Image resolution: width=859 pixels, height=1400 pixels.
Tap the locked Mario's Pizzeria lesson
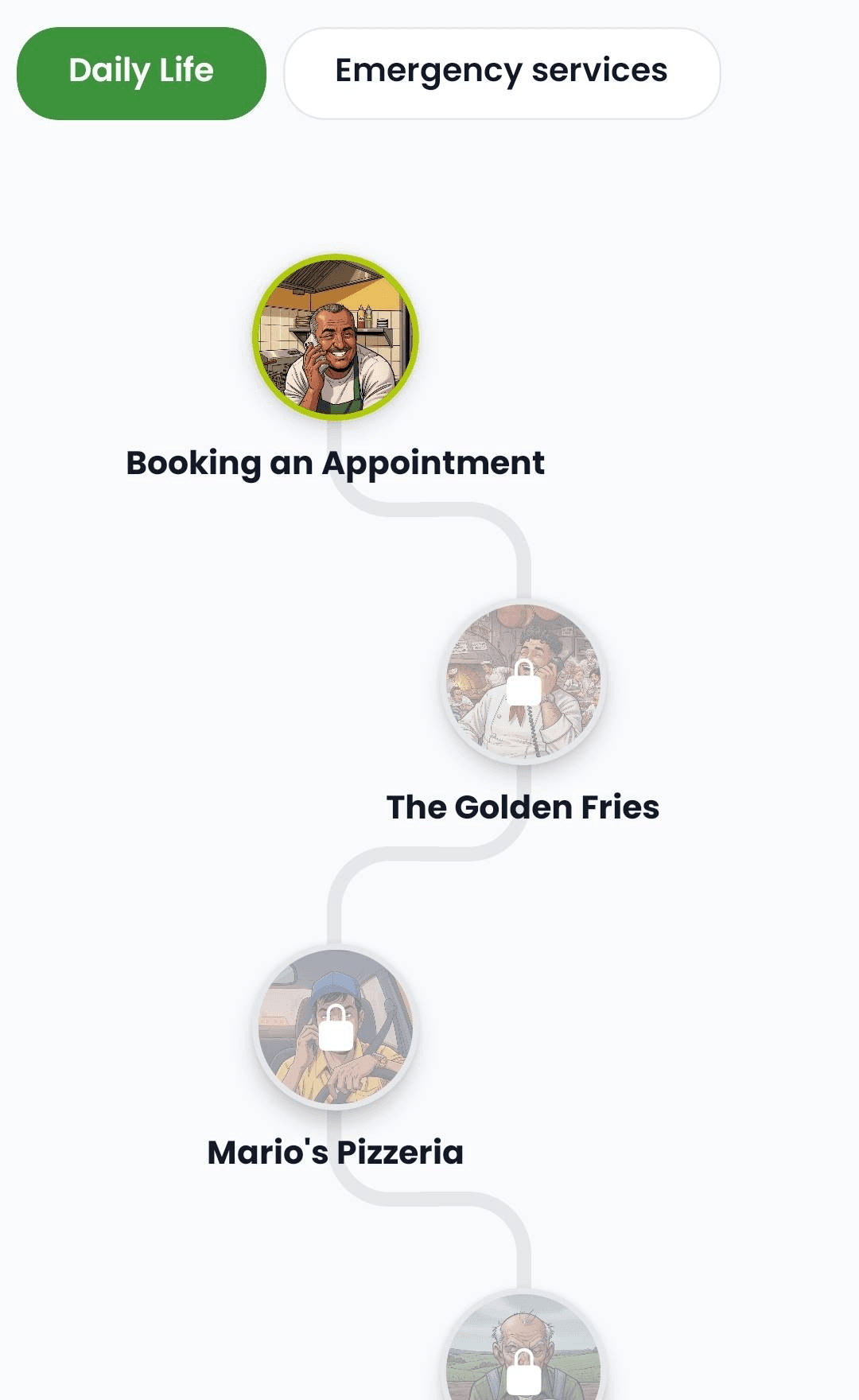pyautogui.click(x=336, y=1027)
